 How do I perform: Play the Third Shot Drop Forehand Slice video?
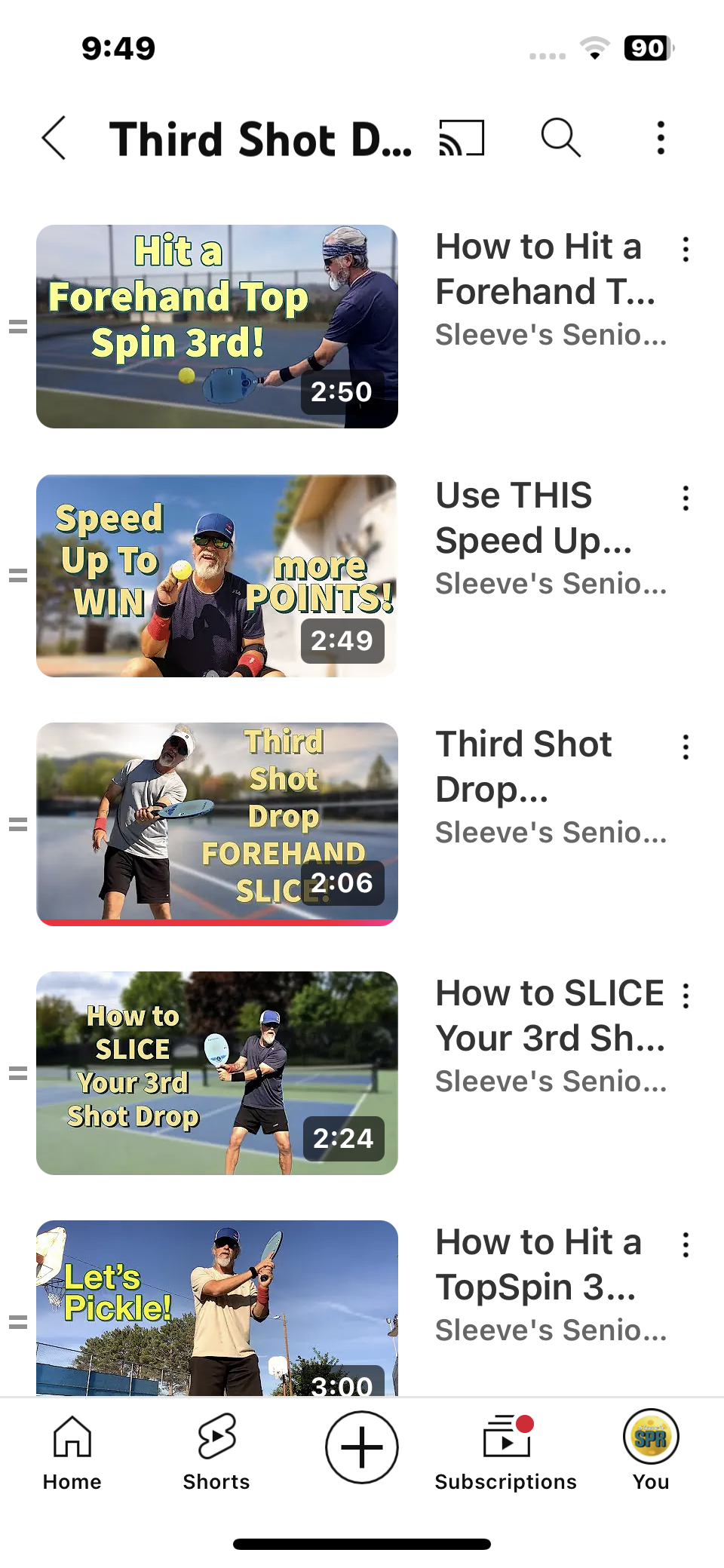216,824
